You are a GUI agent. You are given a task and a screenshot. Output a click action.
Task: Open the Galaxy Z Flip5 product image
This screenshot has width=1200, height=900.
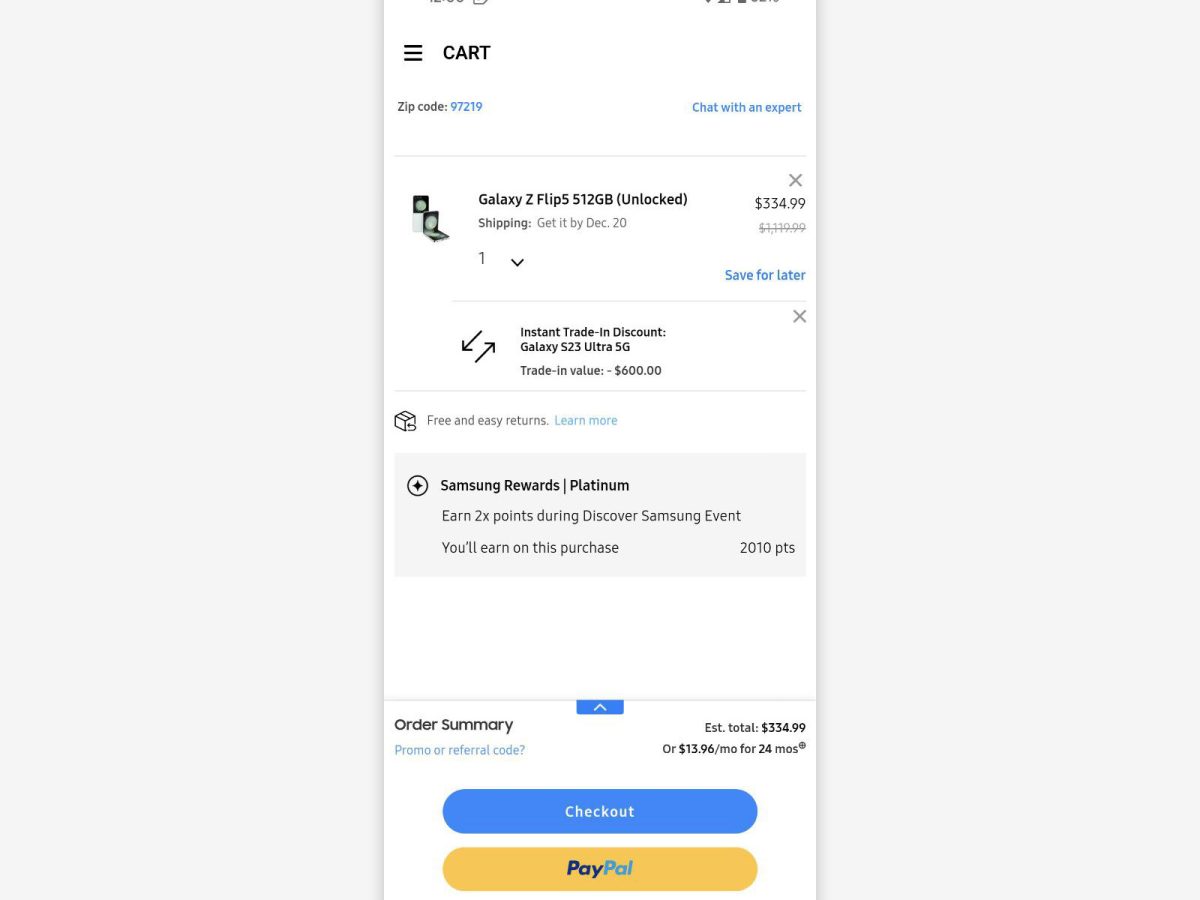tap(430, 218)
